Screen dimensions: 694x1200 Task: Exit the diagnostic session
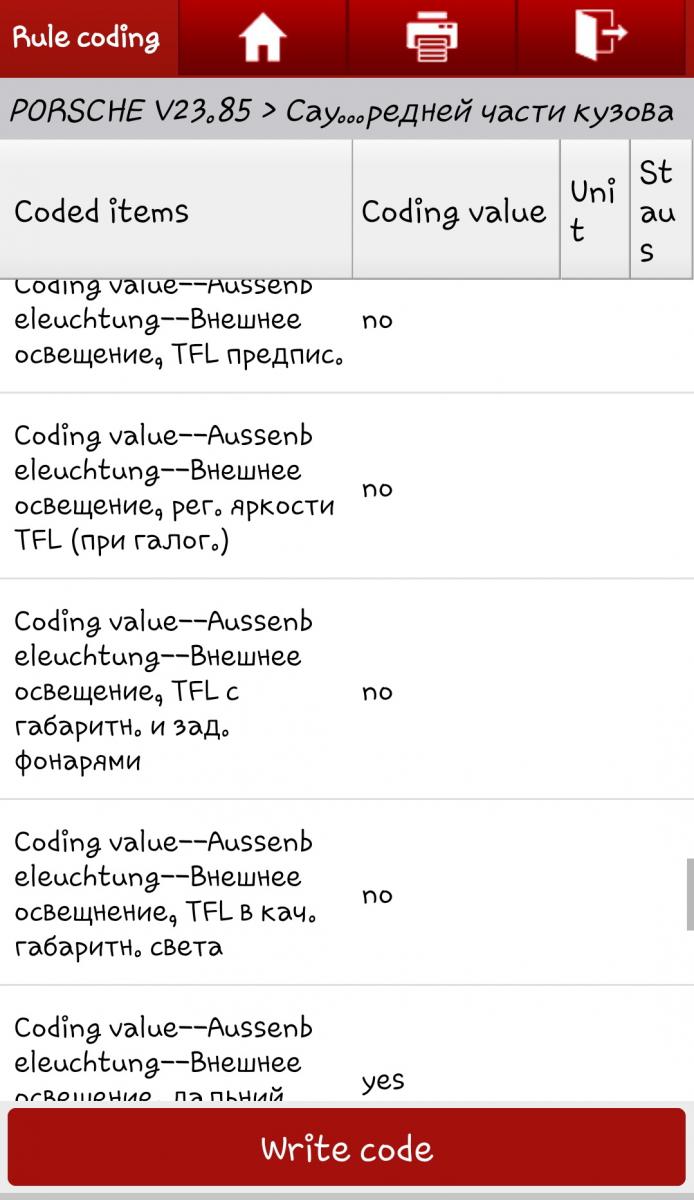(602, 38)
